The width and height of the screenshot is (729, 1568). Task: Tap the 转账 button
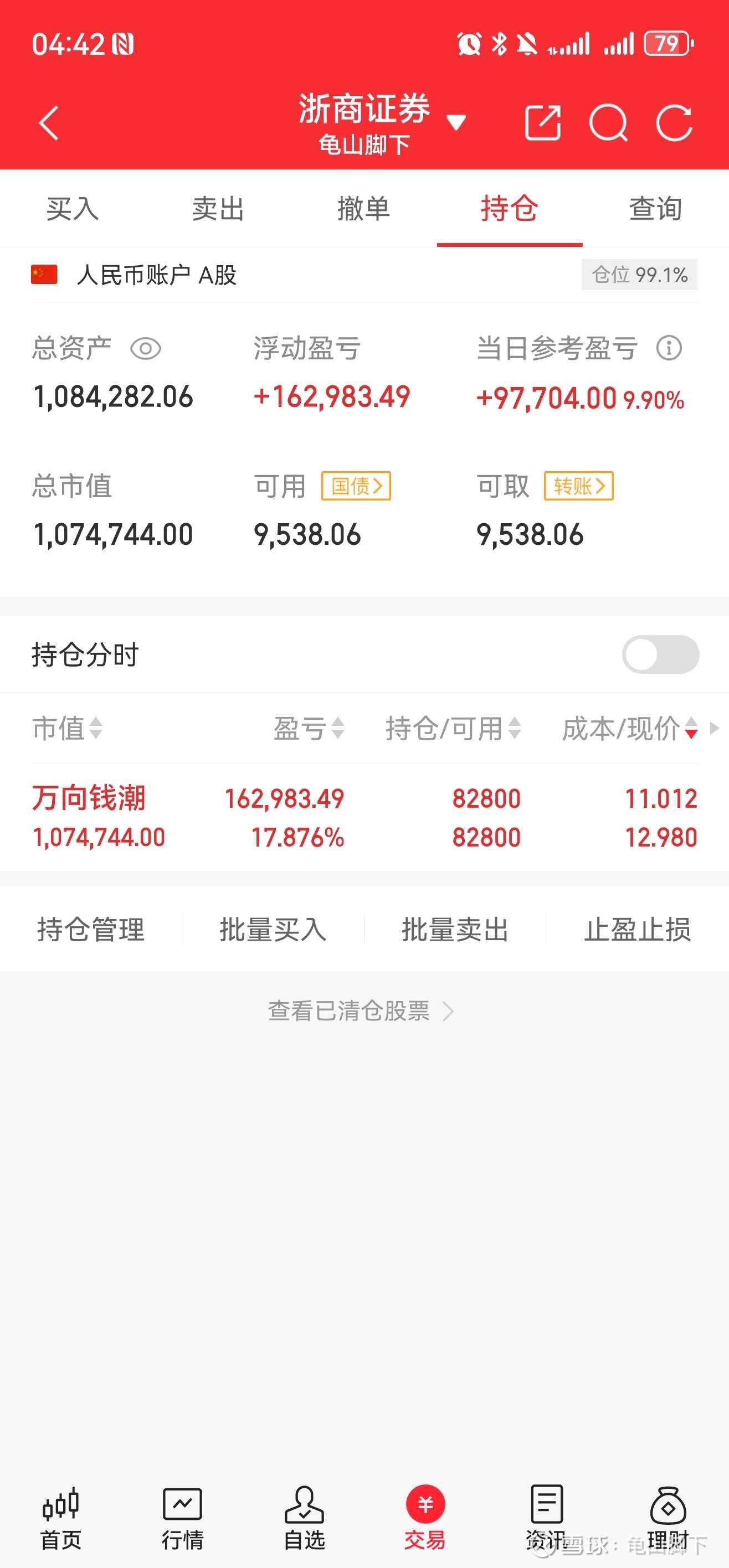pos(578,486)
